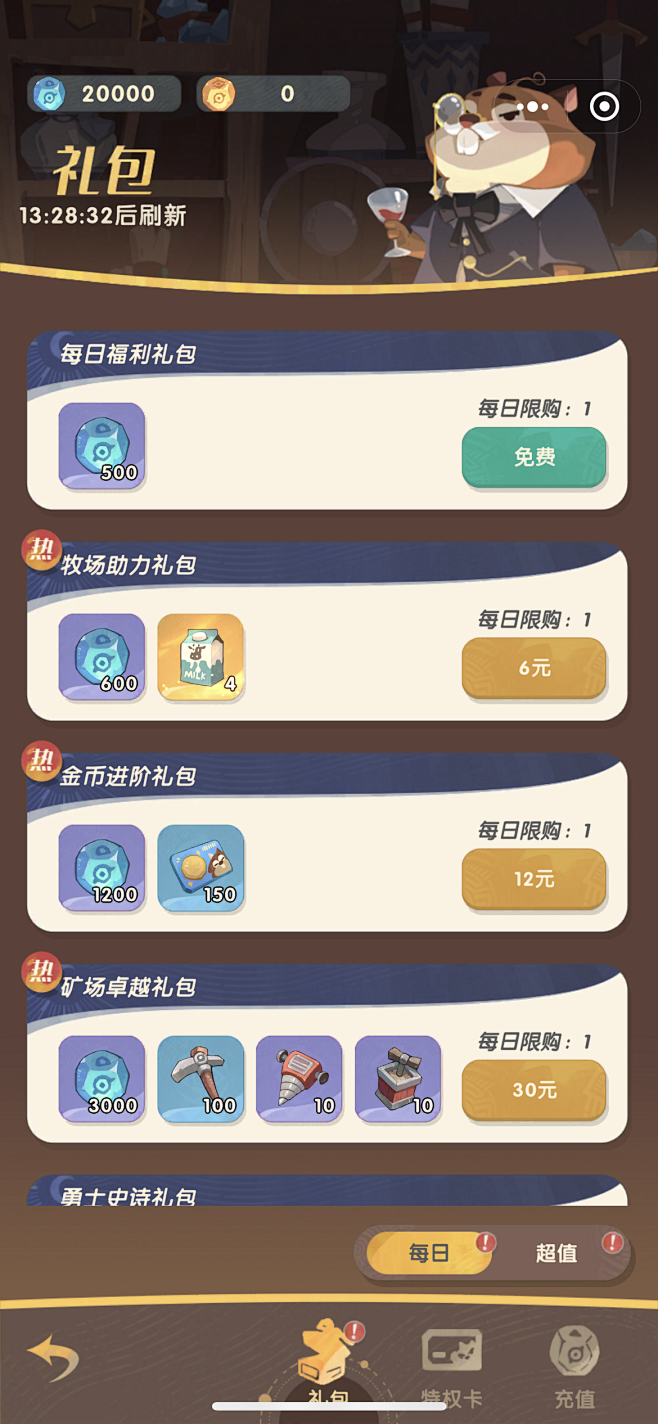The image size is (658, 1424).
Task: Tap the milk item in 牧场助力礼包
Action: (x=201, y=657)
